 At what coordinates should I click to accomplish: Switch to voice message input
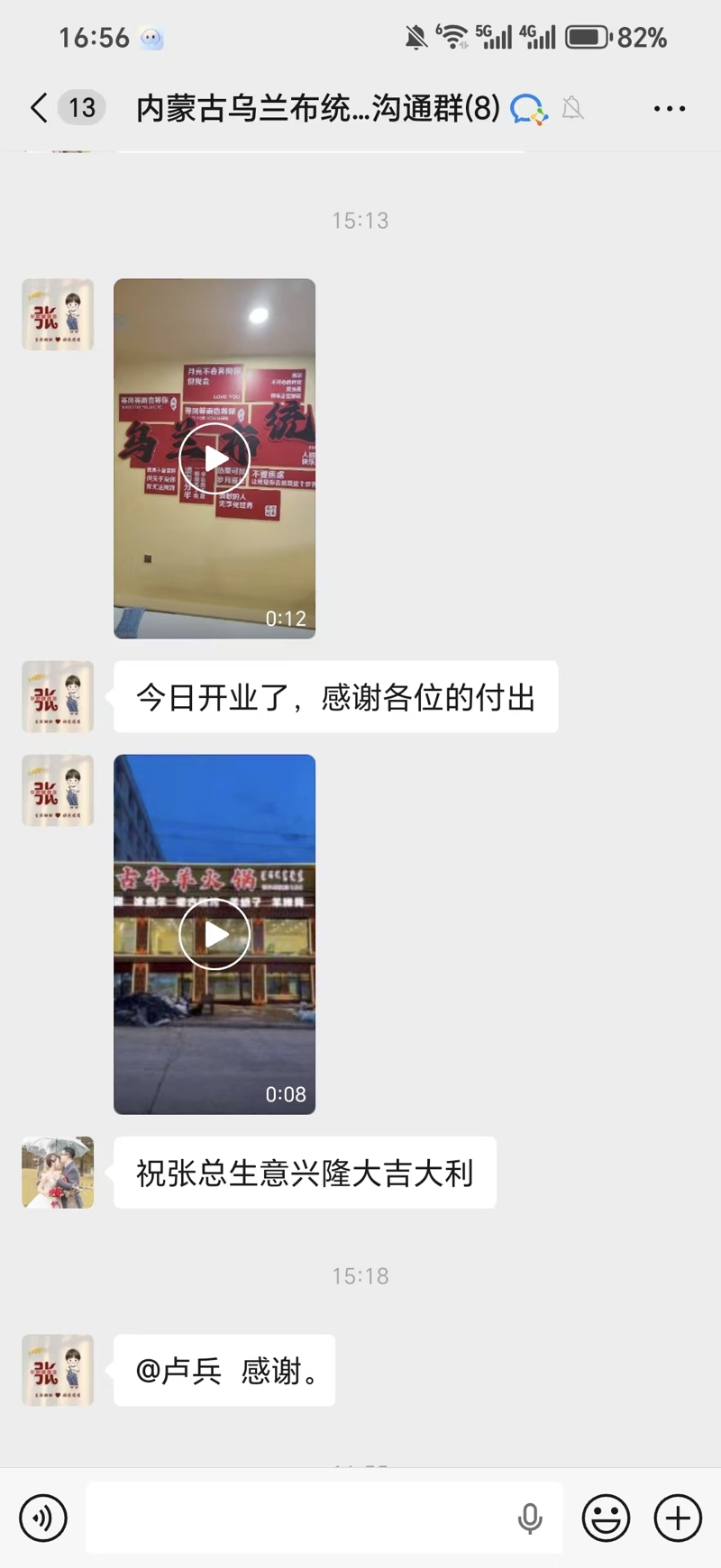(43, 1518)
